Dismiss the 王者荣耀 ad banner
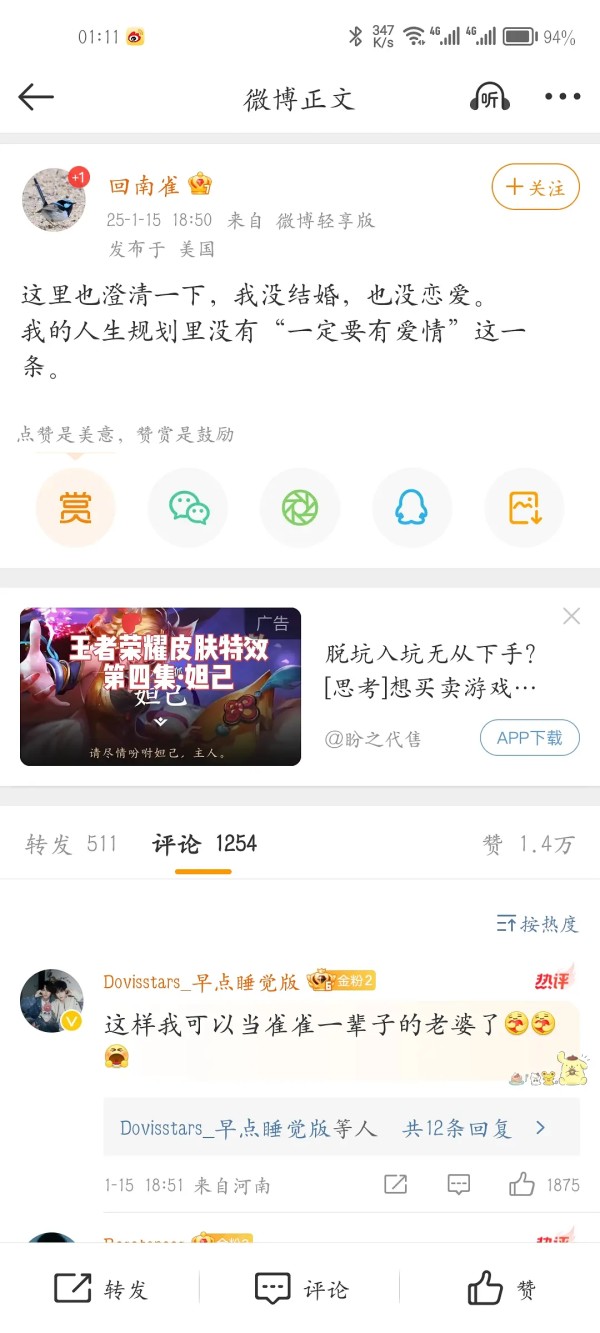Viewport: 600px width, 1333px height. [x=571, y=616]
